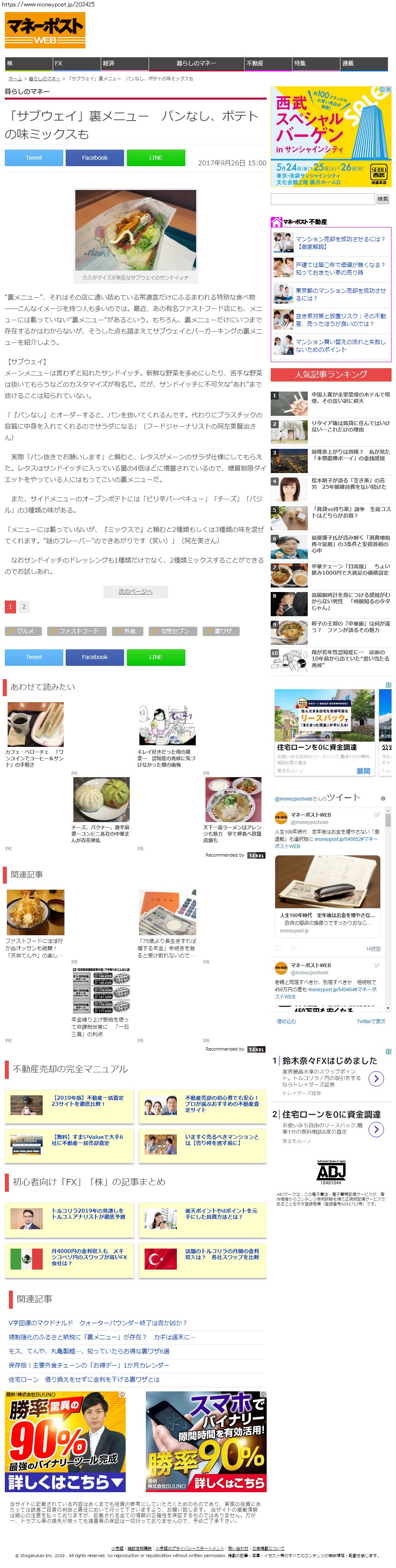Image resolution: width=396 pixels, height=1568 pixels.
Task: Share article via top Facebook button
Action: [x=95, y=158]
